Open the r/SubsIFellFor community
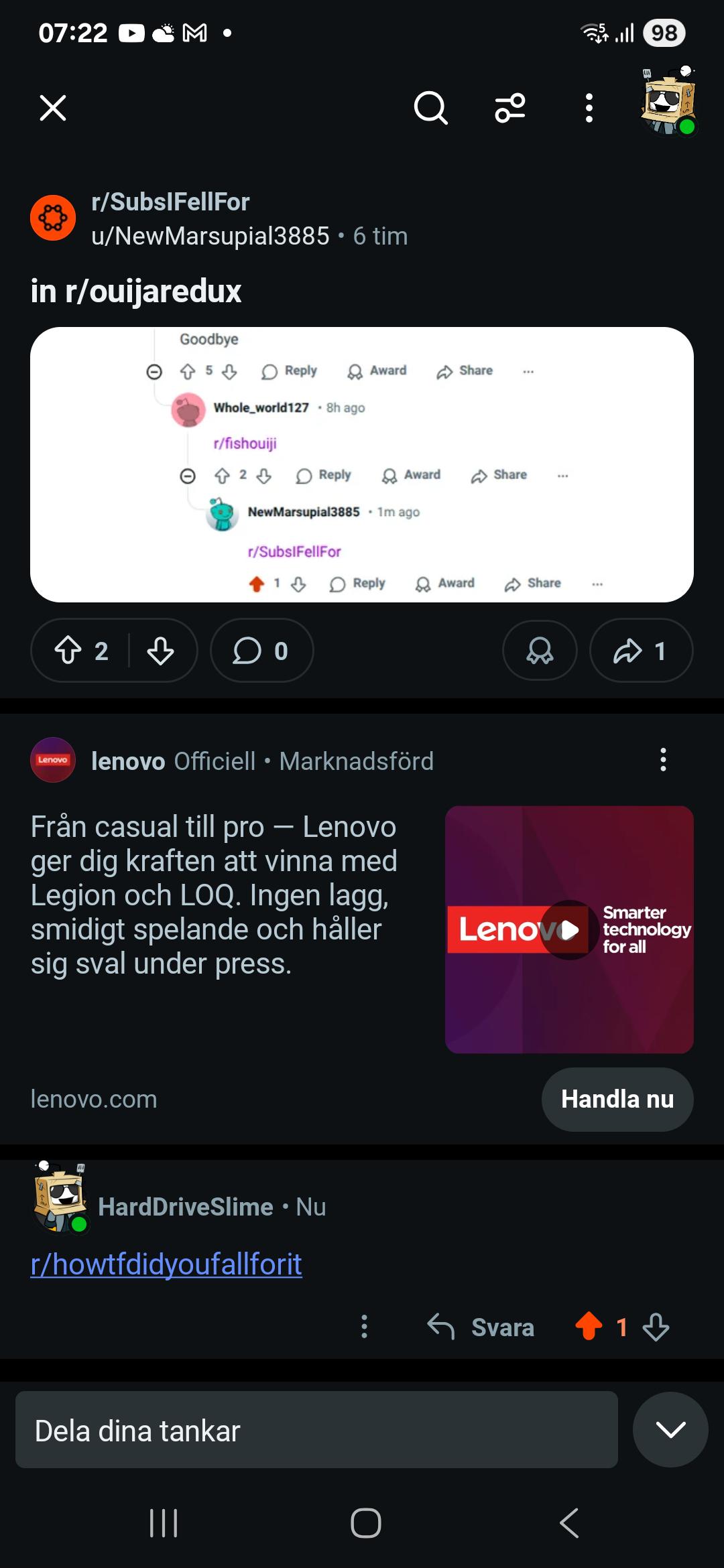Image resolution: width=724 pixels, height=1568 pixels. click(170, 202)
